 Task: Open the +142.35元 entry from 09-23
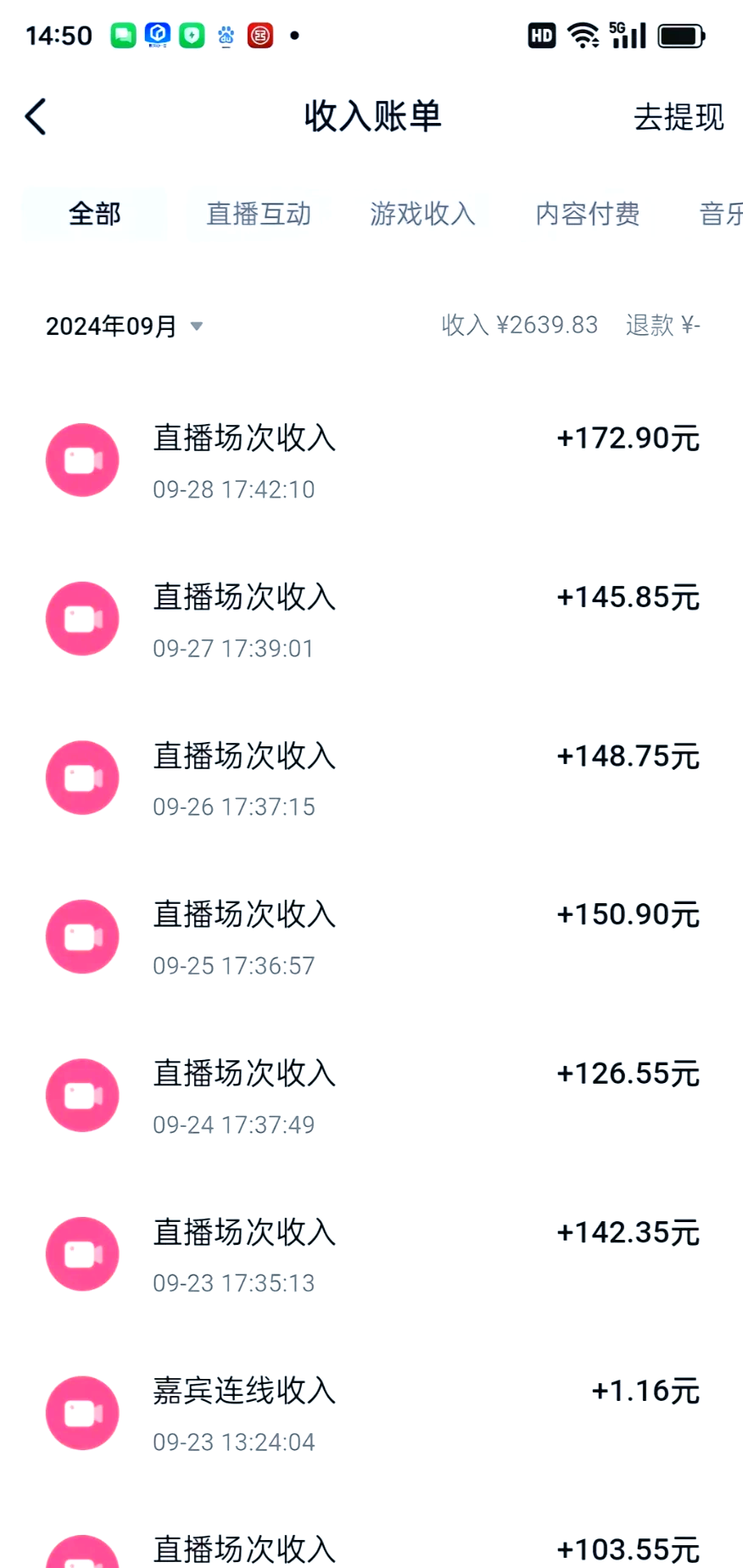click(371, 1254)
